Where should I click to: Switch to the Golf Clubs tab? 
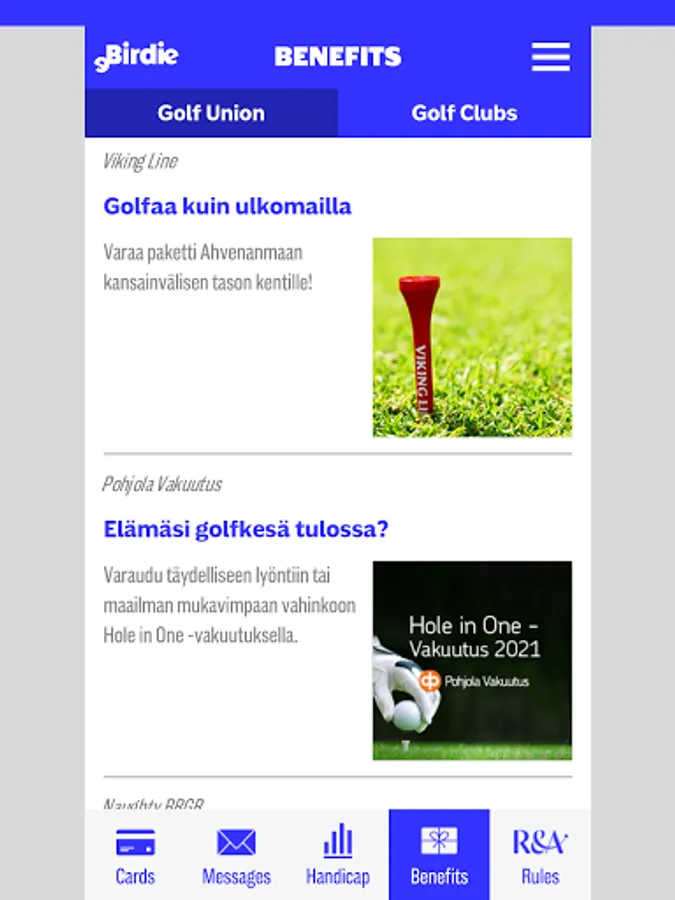point(464,113)
